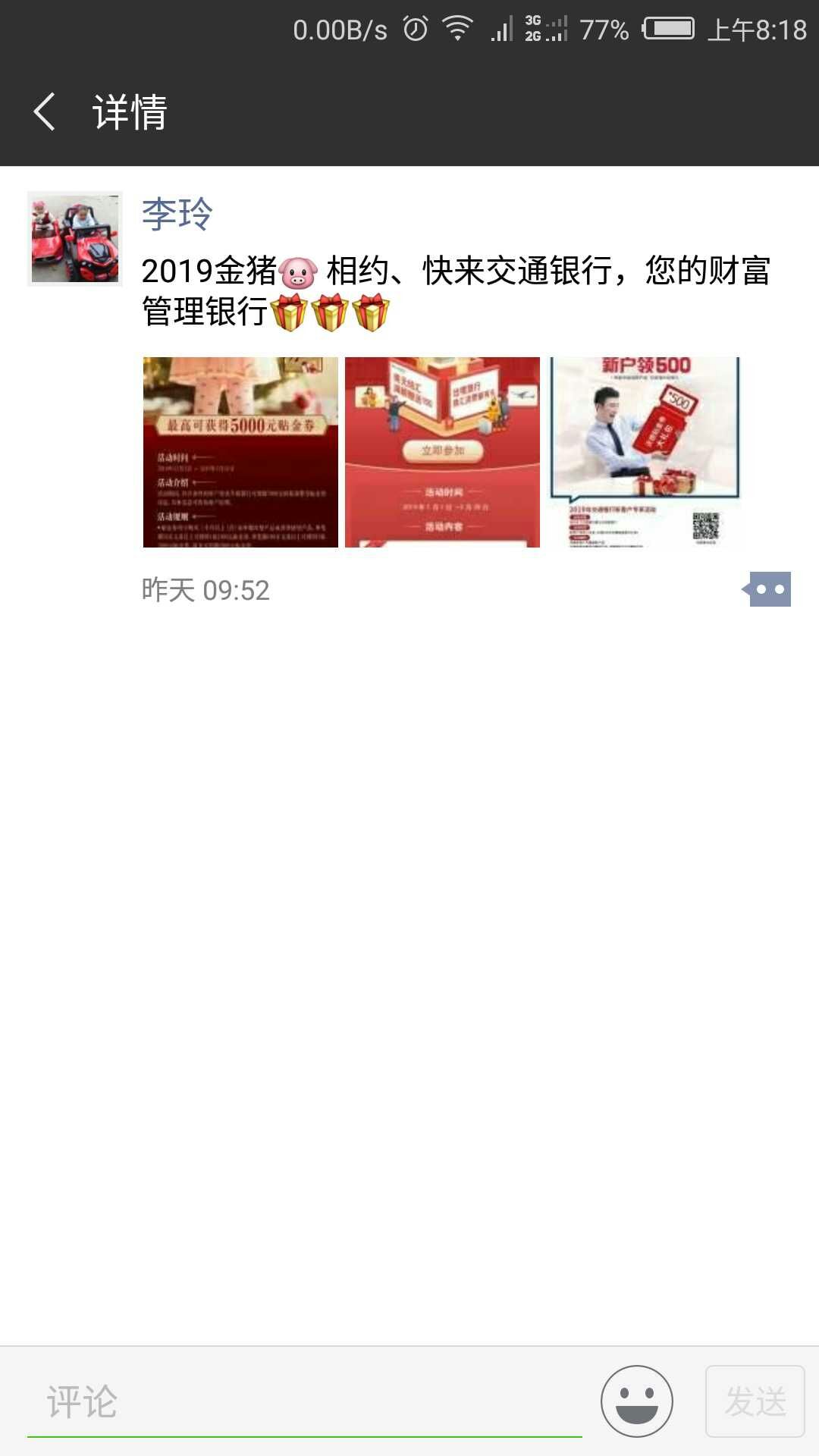Open the 新户领500 image
This screenshot has width=819, height=1456.
point(644,452)
